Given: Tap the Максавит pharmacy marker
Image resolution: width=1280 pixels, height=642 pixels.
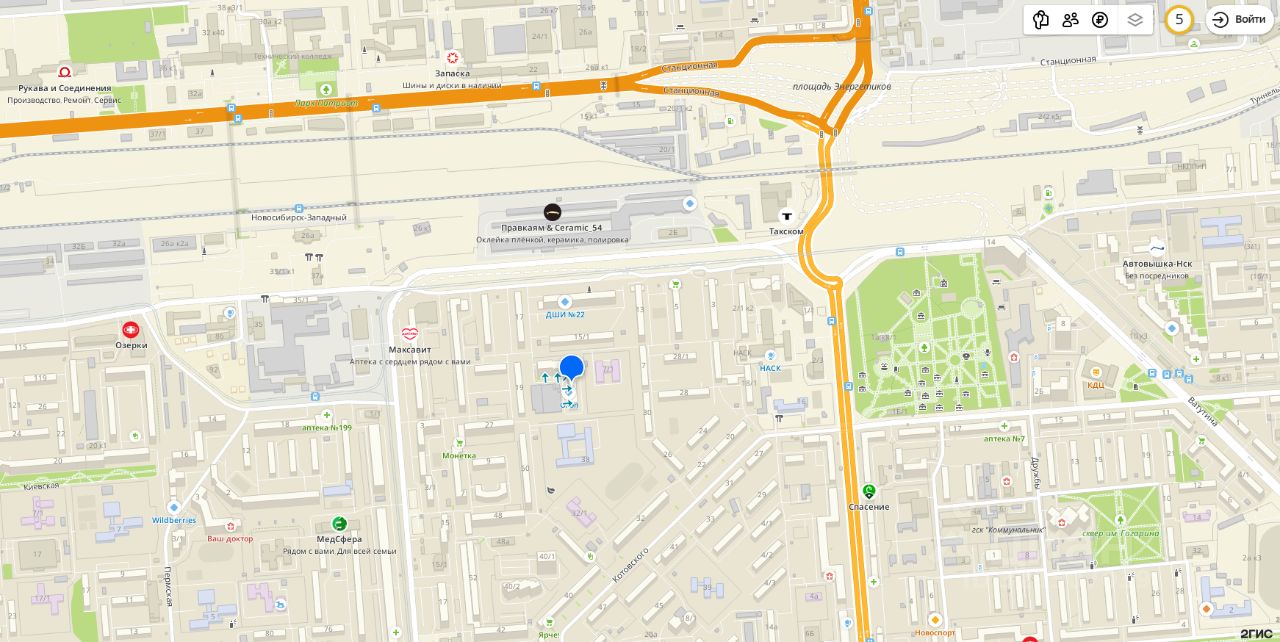Looking at the screenshot, I should tap(409, 334).
